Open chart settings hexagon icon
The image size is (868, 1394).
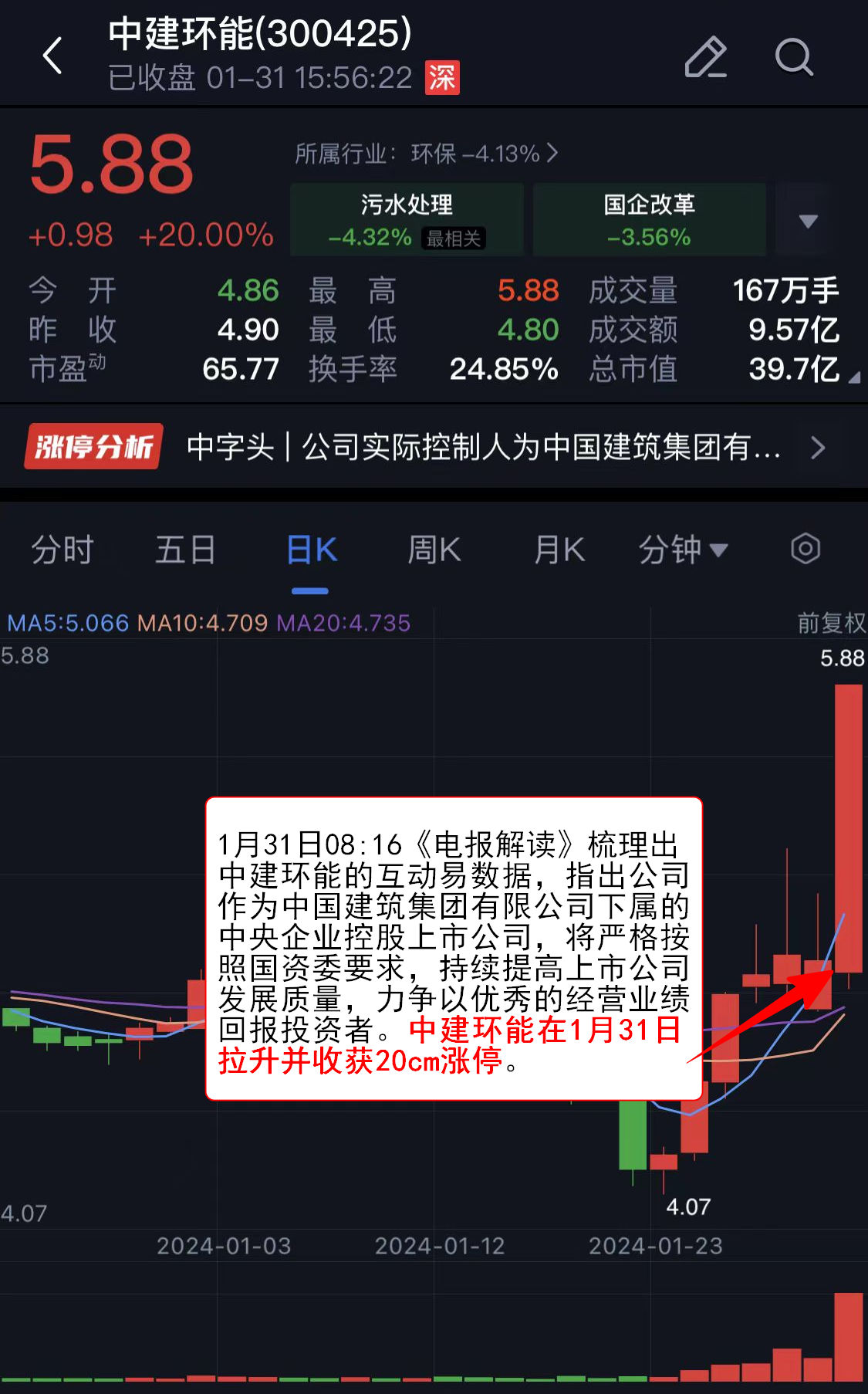pyautogui.click(x=805, y=550)
